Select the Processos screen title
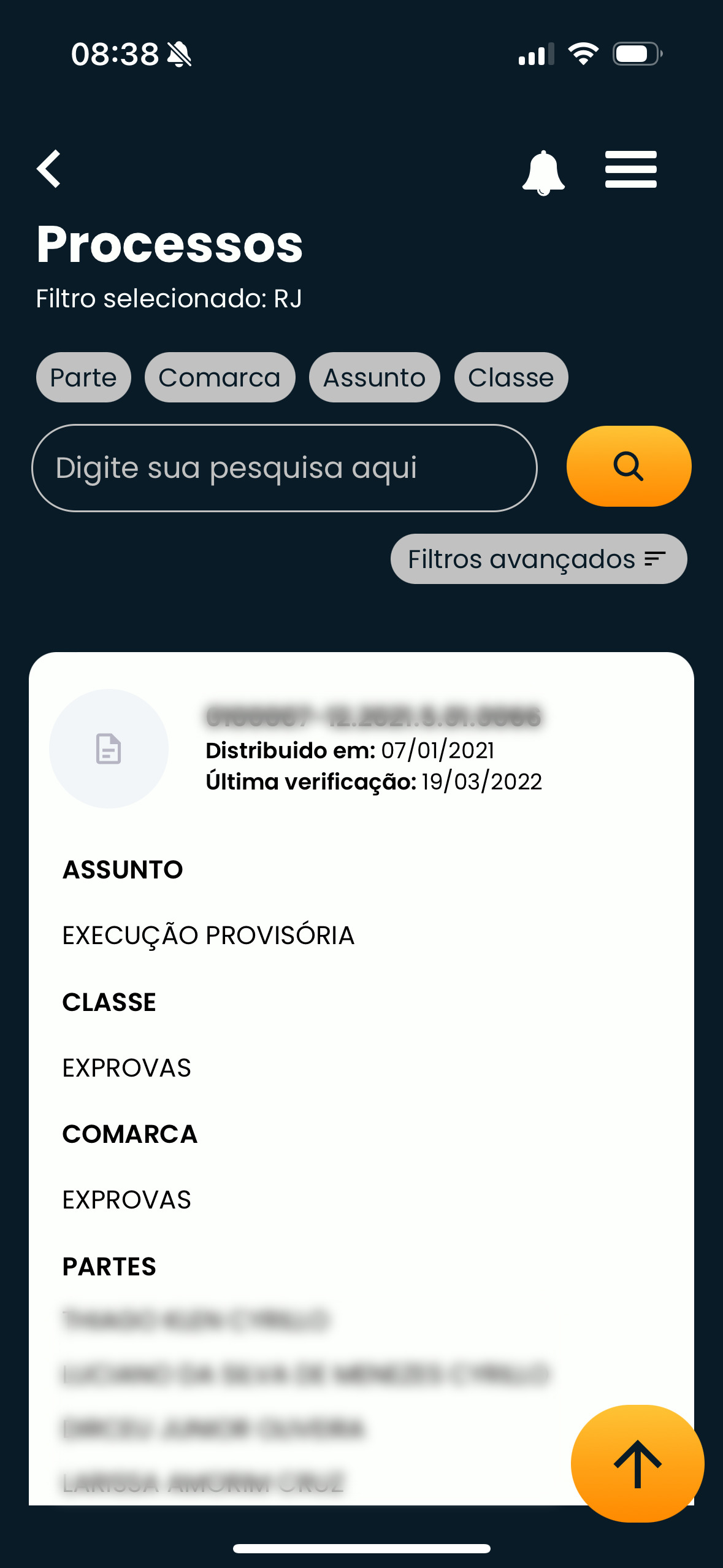Image resolution: width=723 pixels, height=1568 pixels. (169, 245)
